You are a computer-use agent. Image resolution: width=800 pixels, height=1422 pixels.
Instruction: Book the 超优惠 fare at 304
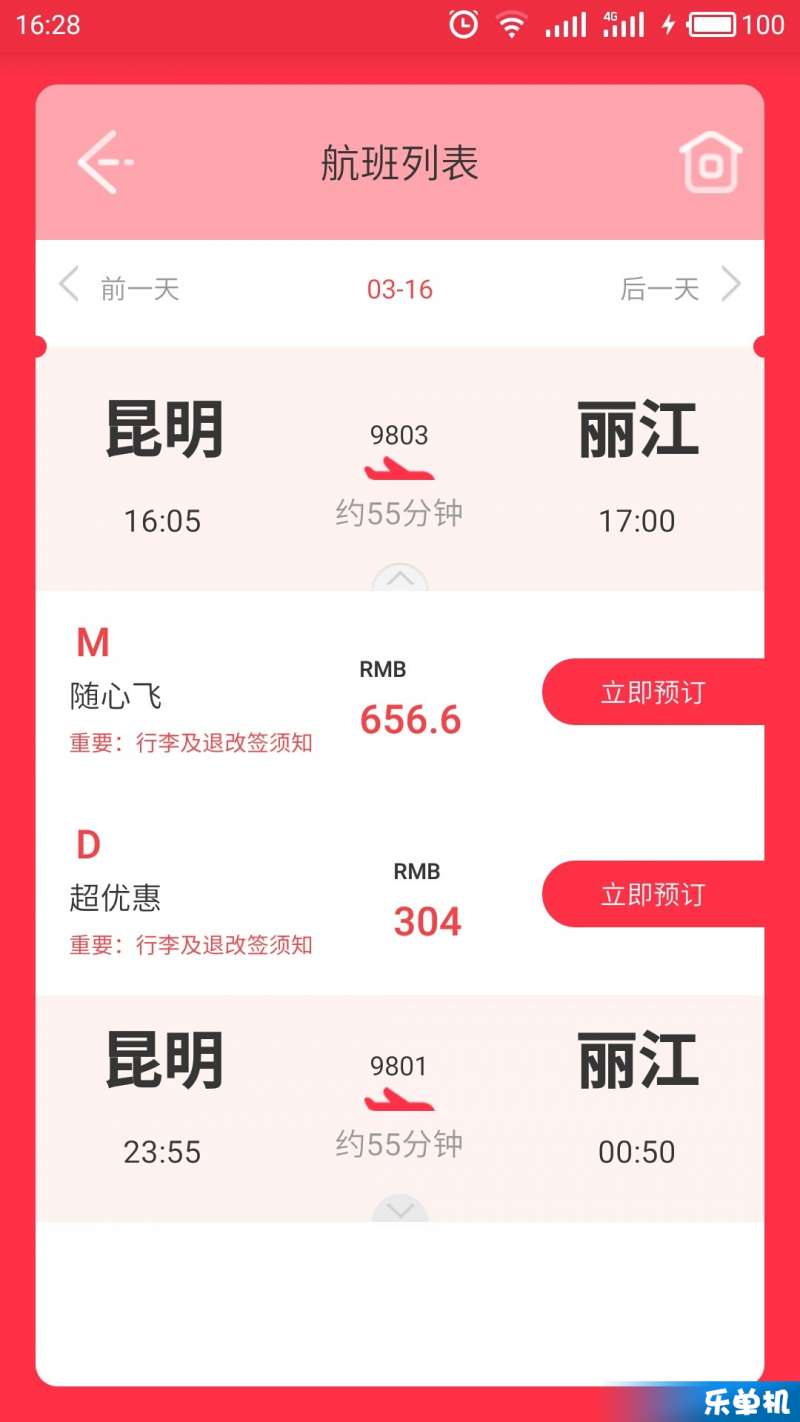652,894
